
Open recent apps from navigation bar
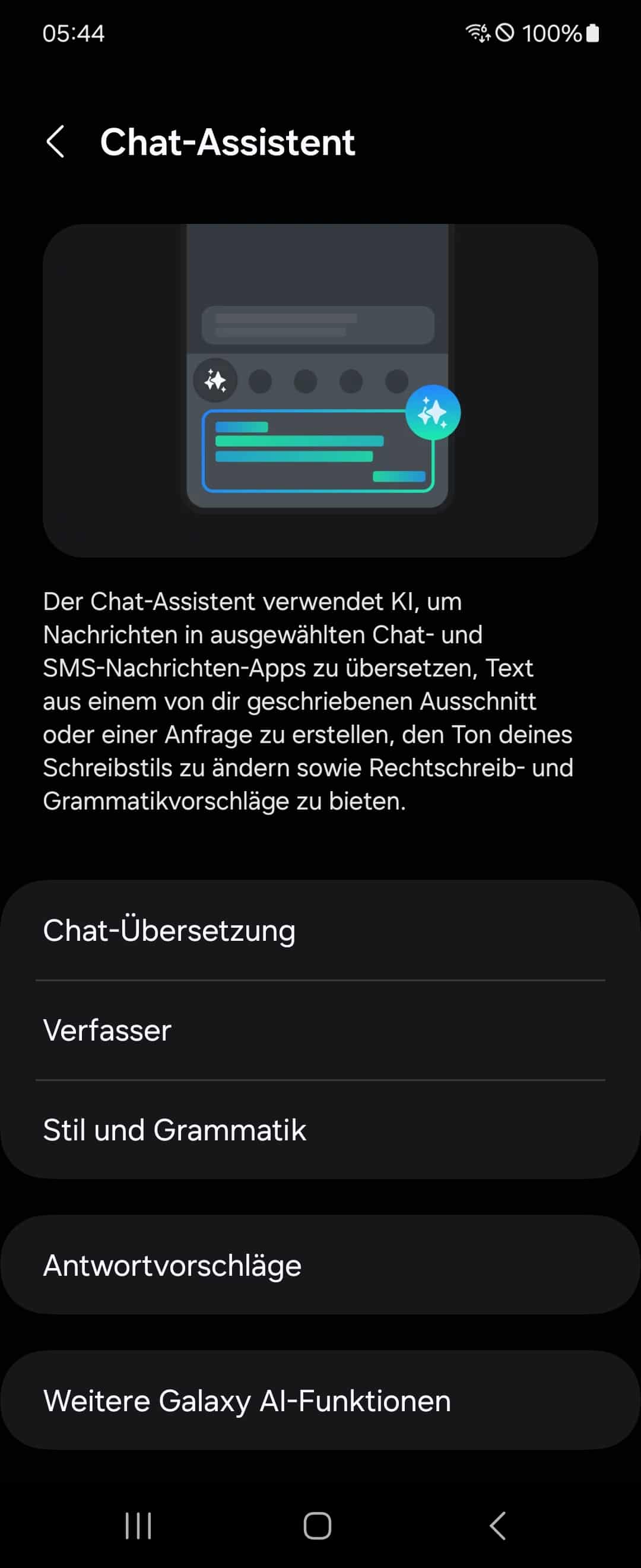(x=138, y=1525)
